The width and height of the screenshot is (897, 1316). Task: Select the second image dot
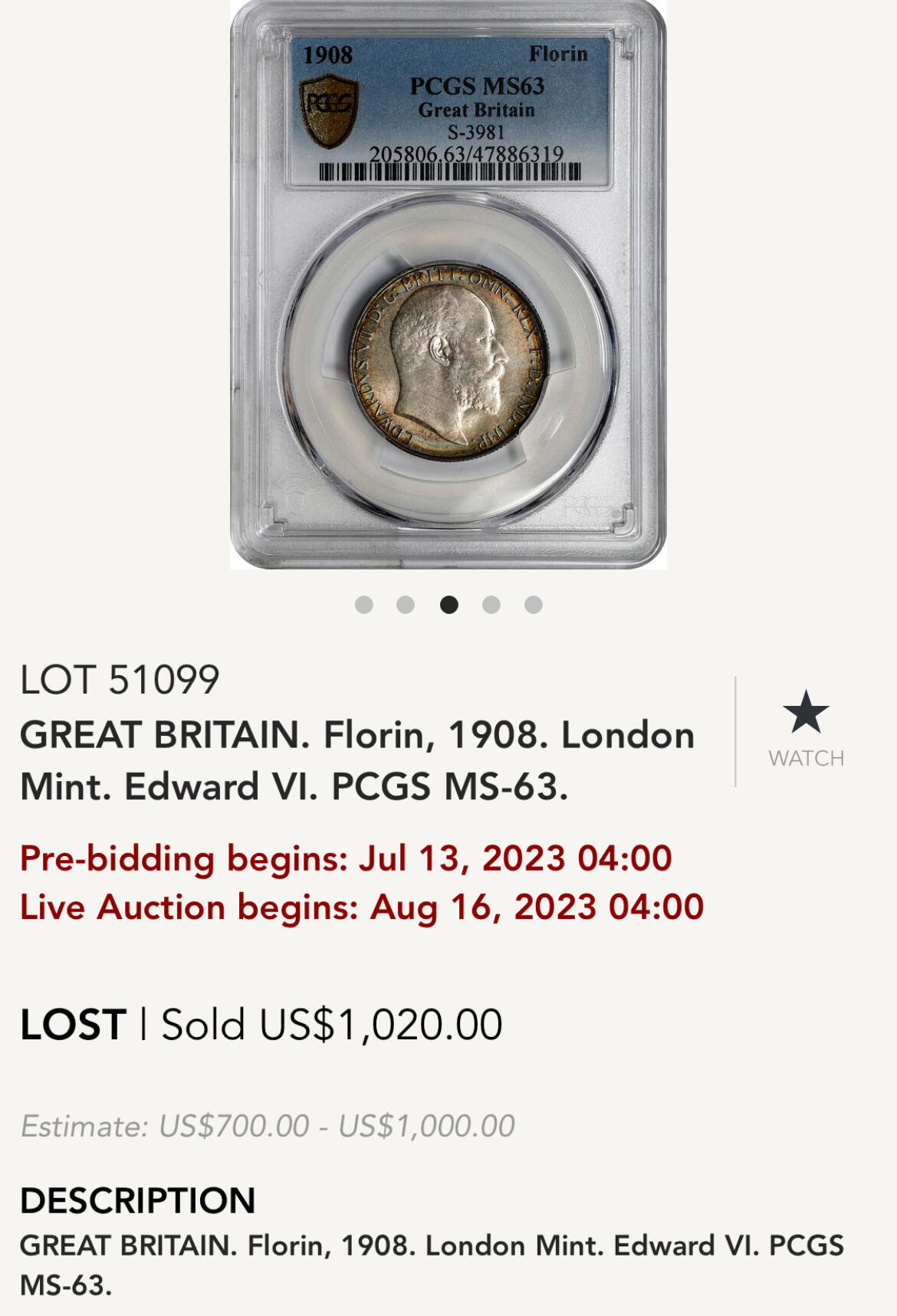click(x=406, y=605)
